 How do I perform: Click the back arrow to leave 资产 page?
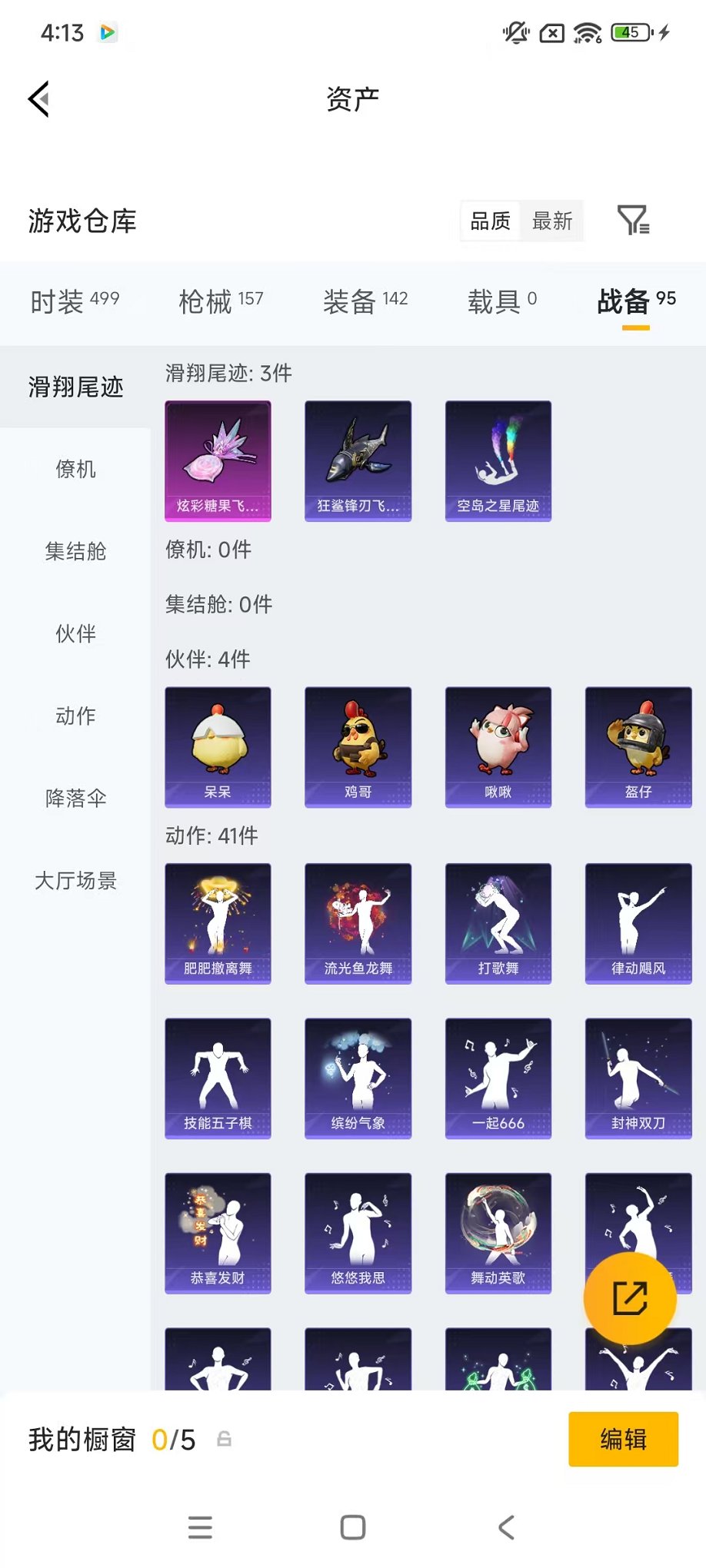pos(37,100)
